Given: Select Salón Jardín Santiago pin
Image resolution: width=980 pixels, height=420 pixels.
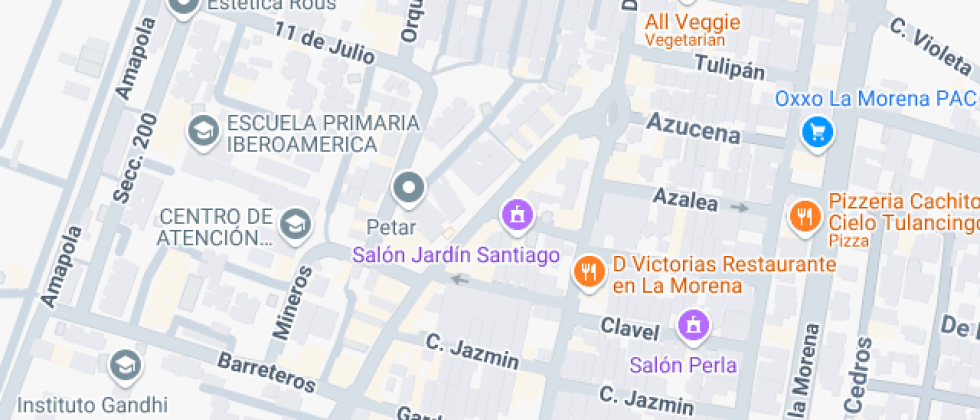Looking at the screenshot, I should point(518,217).
